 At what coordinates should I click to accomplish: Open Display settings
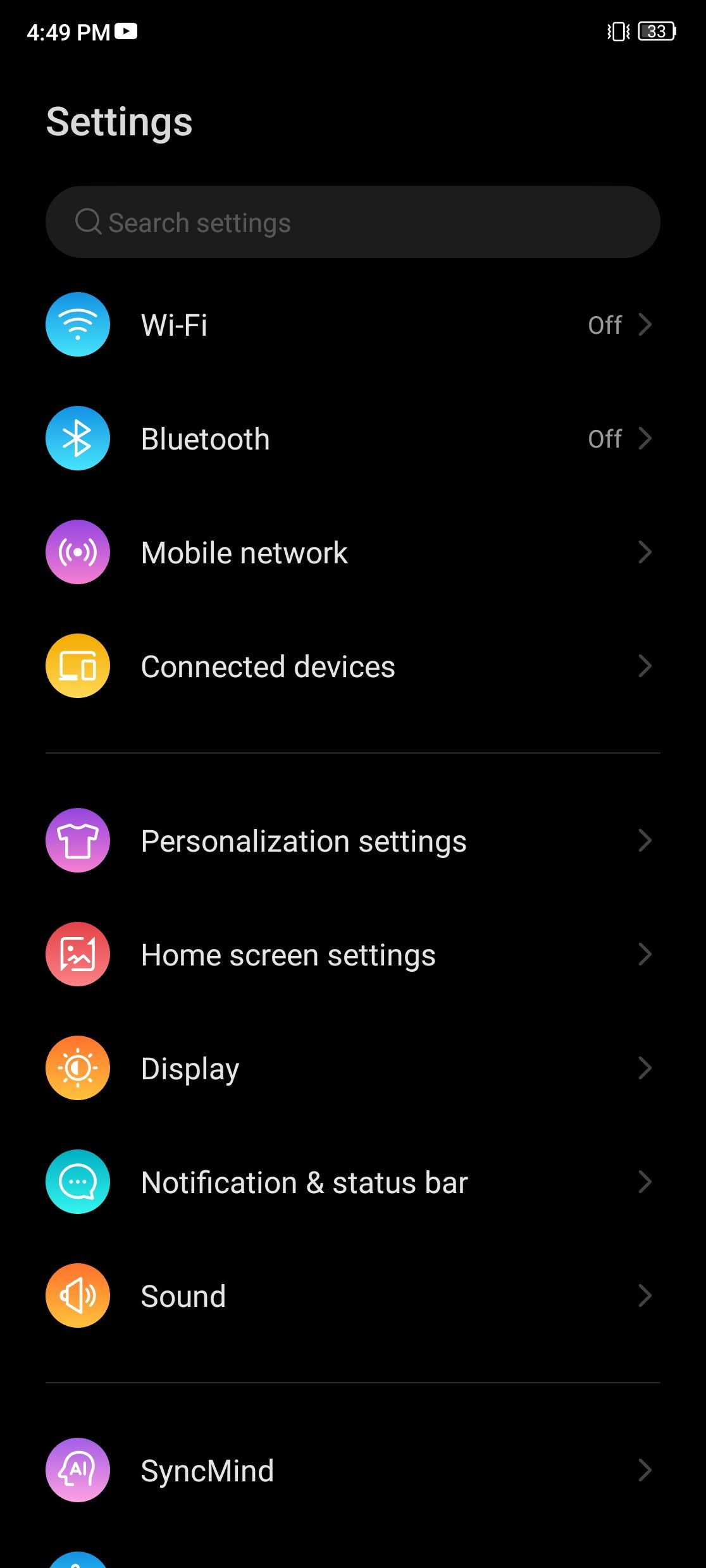click(x=352, y=1069)
